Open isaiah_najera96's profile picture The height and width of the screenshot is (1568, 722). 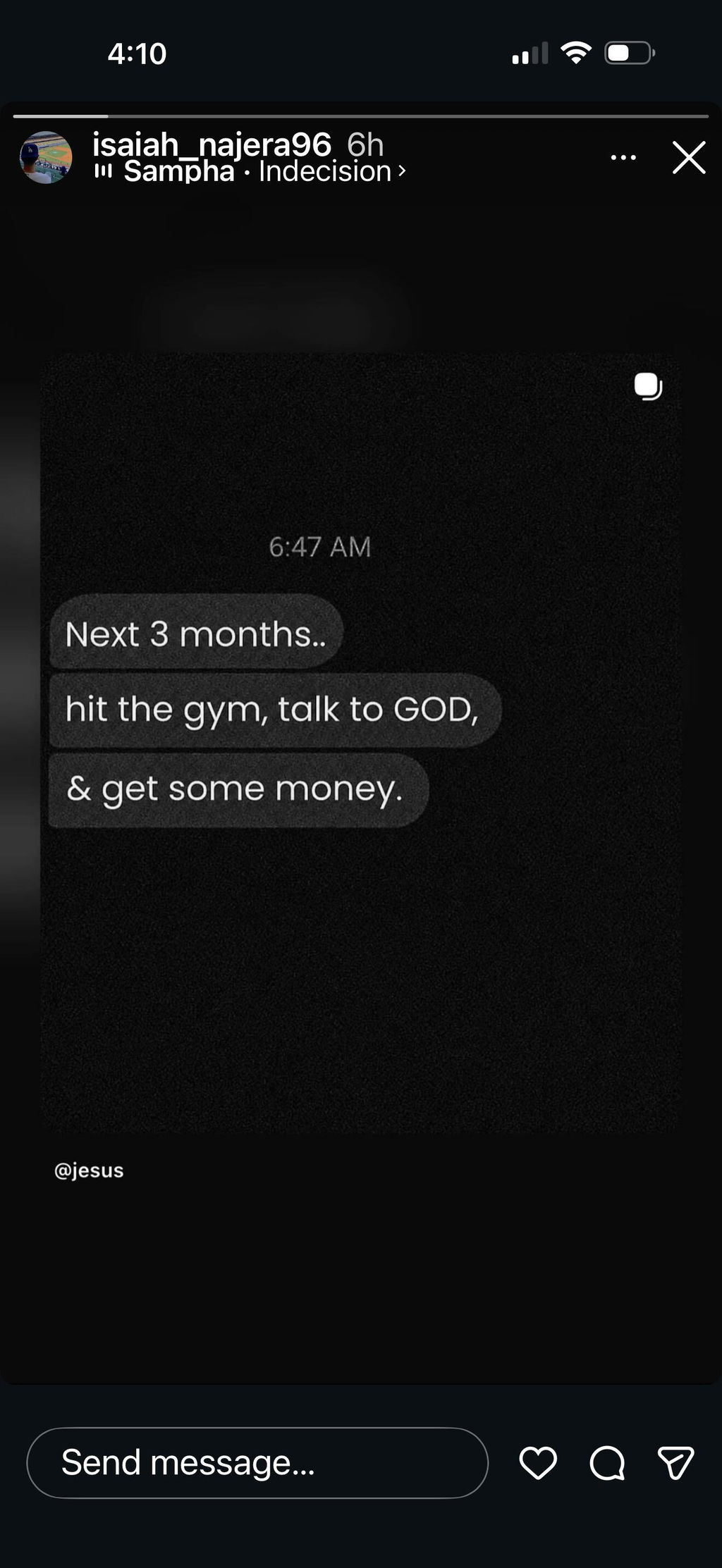[x=46, y=157]
